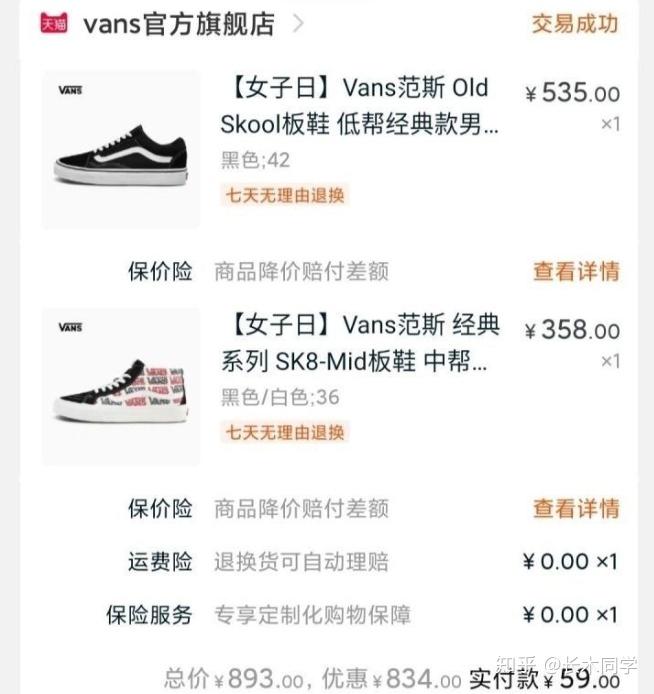Open the vans官方旗舰店 store page
Image resolution: width=654 pixels, height=694 pixels.
coord(178,24)
